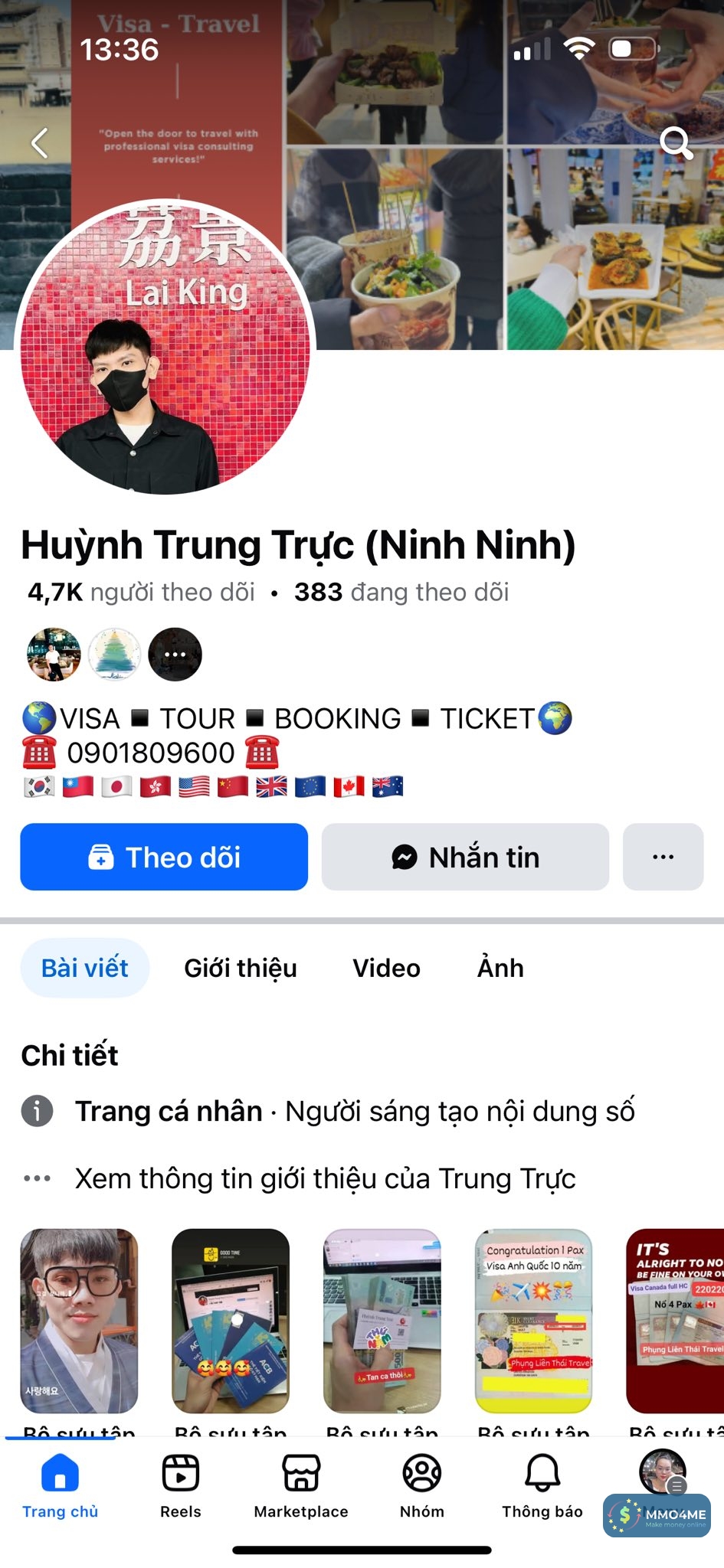Open the Nhóm groups tab
Viewport: 724px width, 1568px height.
coord(422,1485)
